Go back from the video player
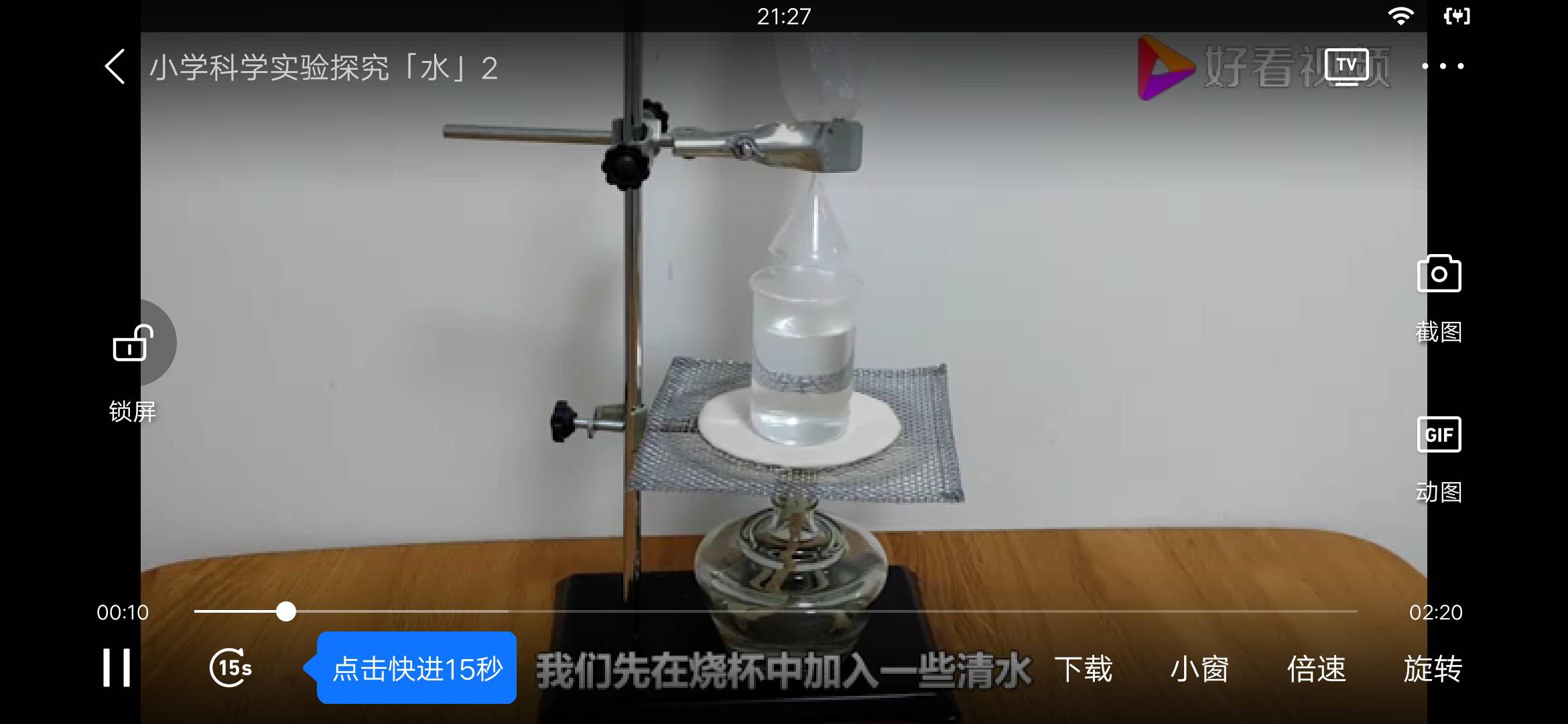 (115, 66)
